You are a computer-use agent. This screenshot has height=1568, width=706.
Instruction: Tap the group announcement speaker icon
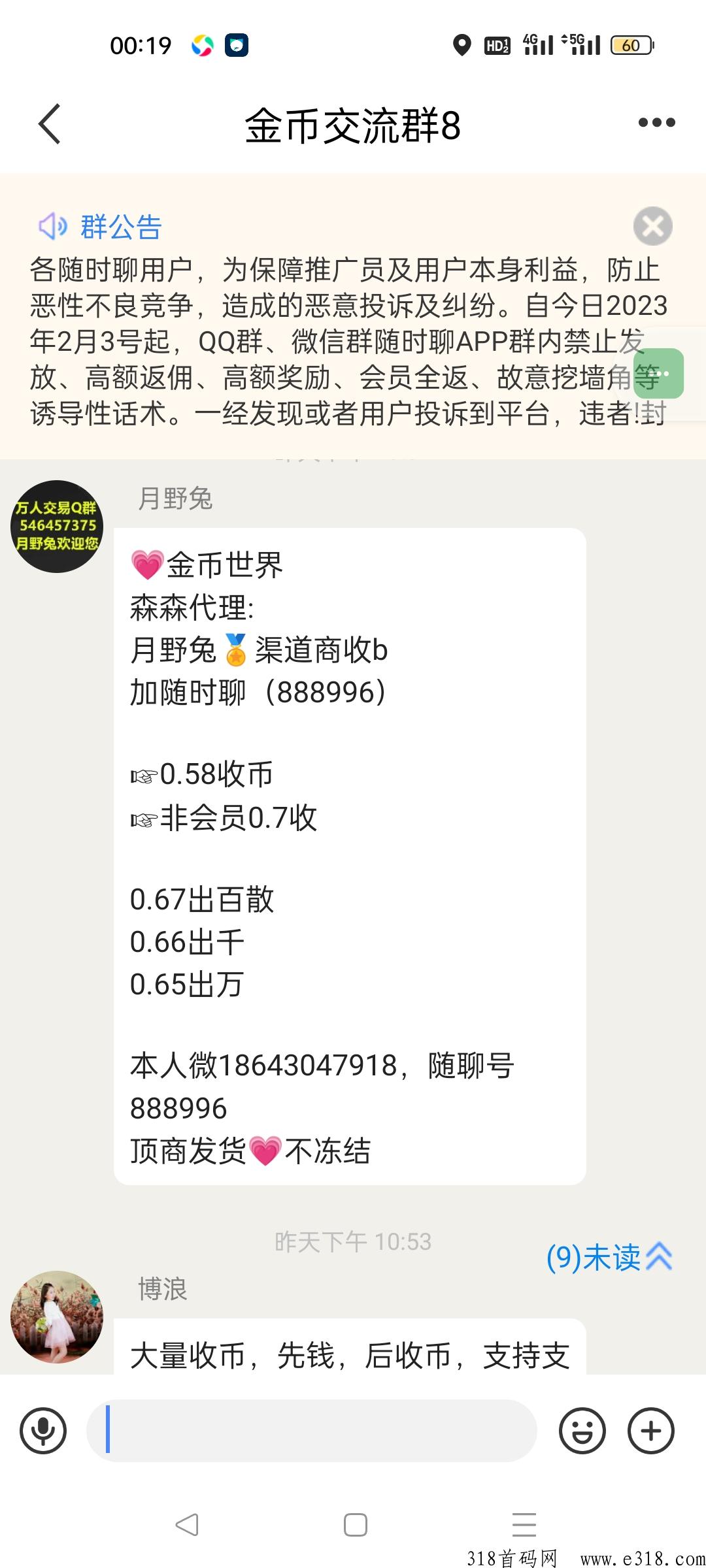(52, 226)
